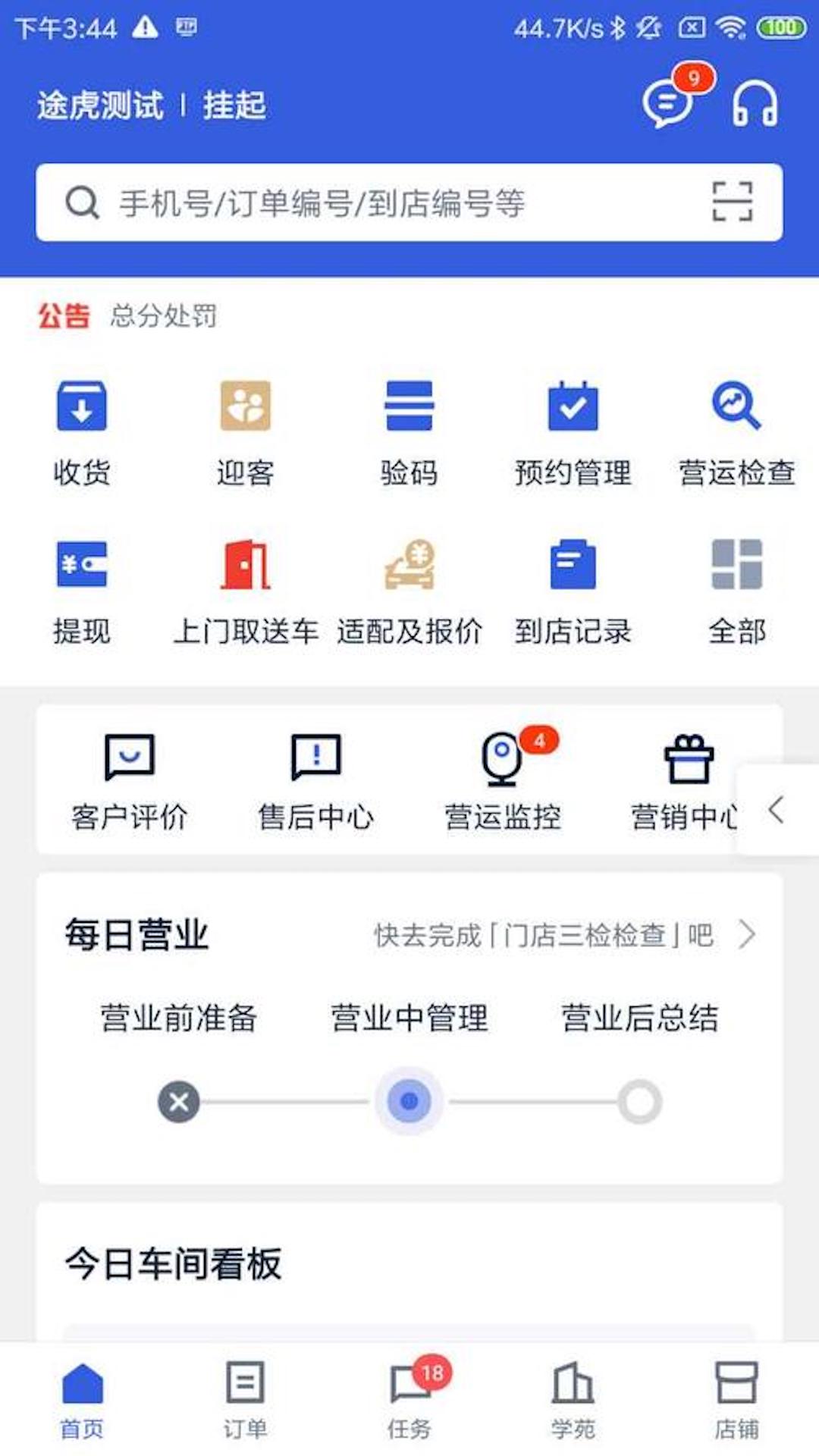Screen dimensions: 819x1456
Task: Expand 门店三检检查 with the right arrow
Action: tap(747, 935)
